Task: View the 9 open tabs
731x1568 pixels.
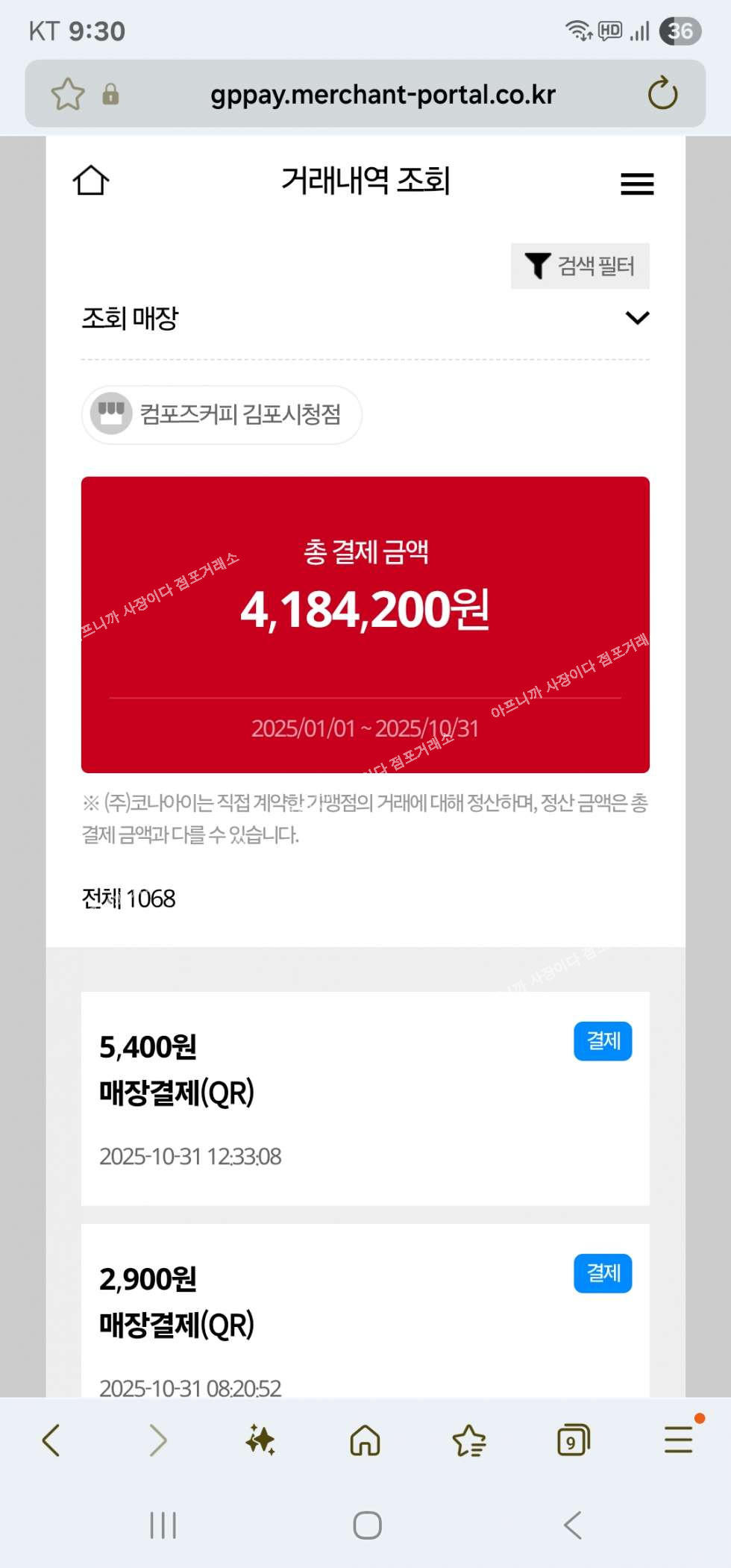Action: [x=573, y=1440]
